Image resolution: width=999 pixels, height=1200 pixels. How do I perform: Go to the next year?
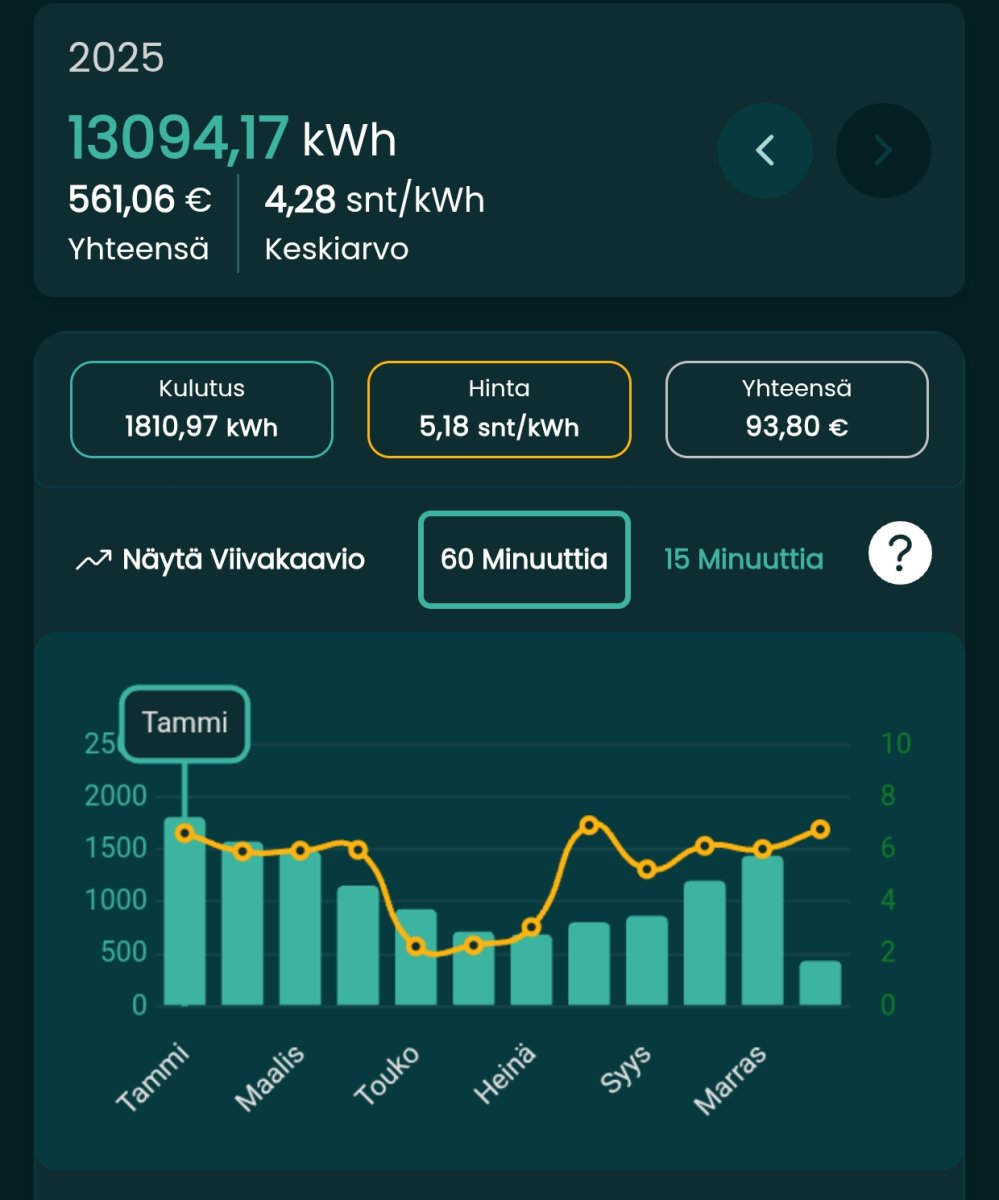tap(883, 151)
